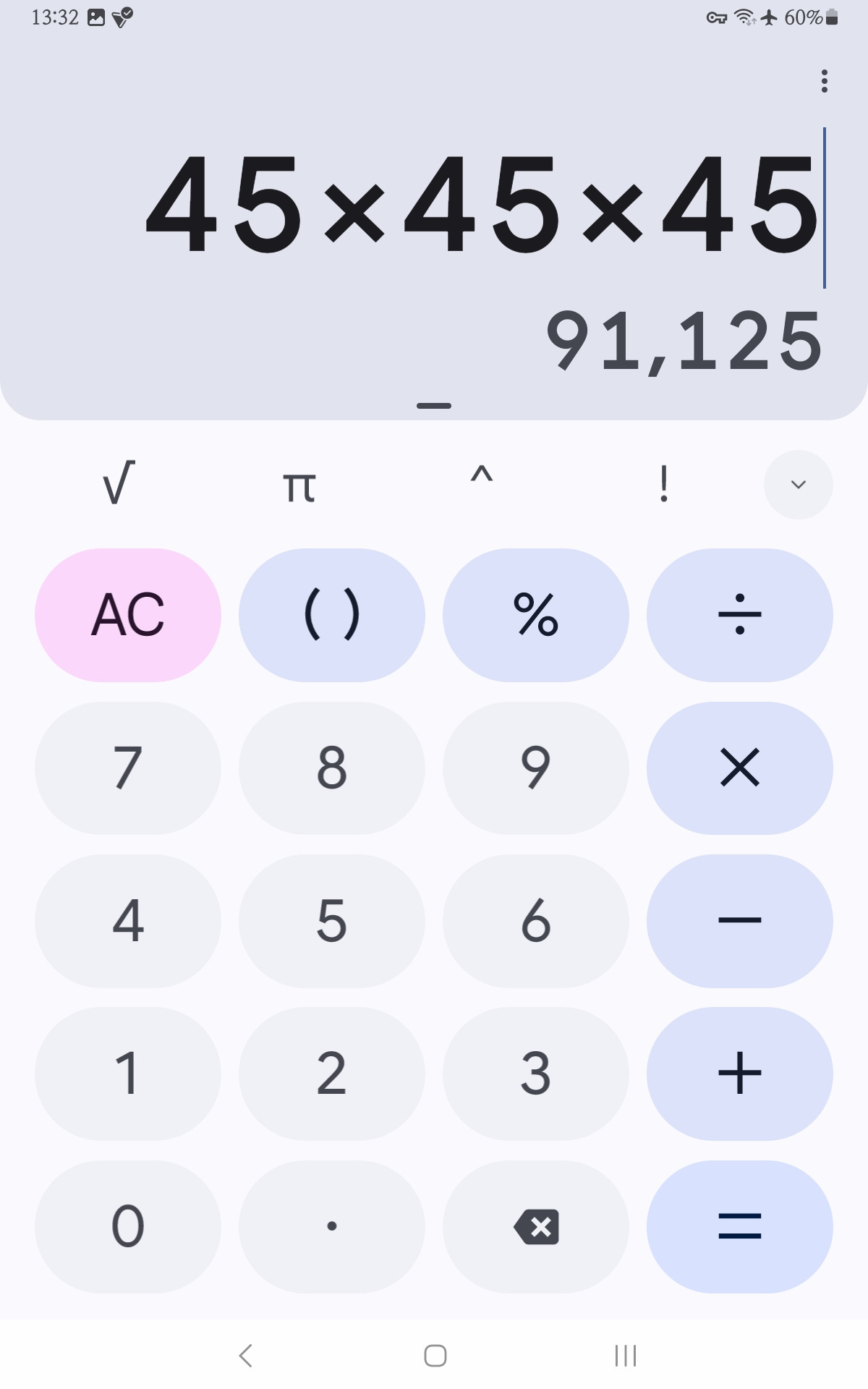Insert the factorial symbol
This screenshot has width=868, height=1389.
tap(663, 484)
